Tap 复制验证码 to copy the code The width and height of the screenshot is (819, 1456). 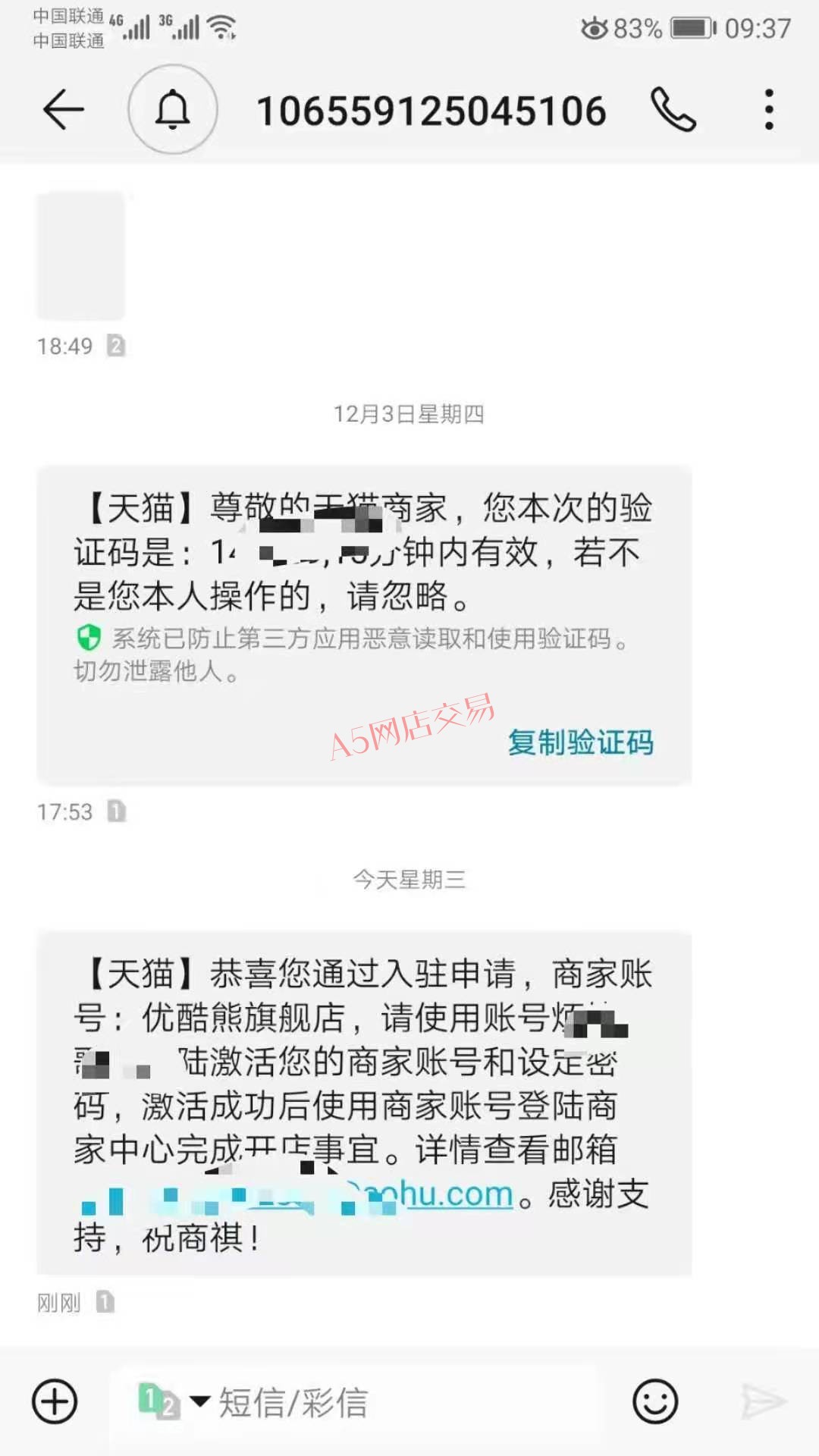[x=581, y=742]
